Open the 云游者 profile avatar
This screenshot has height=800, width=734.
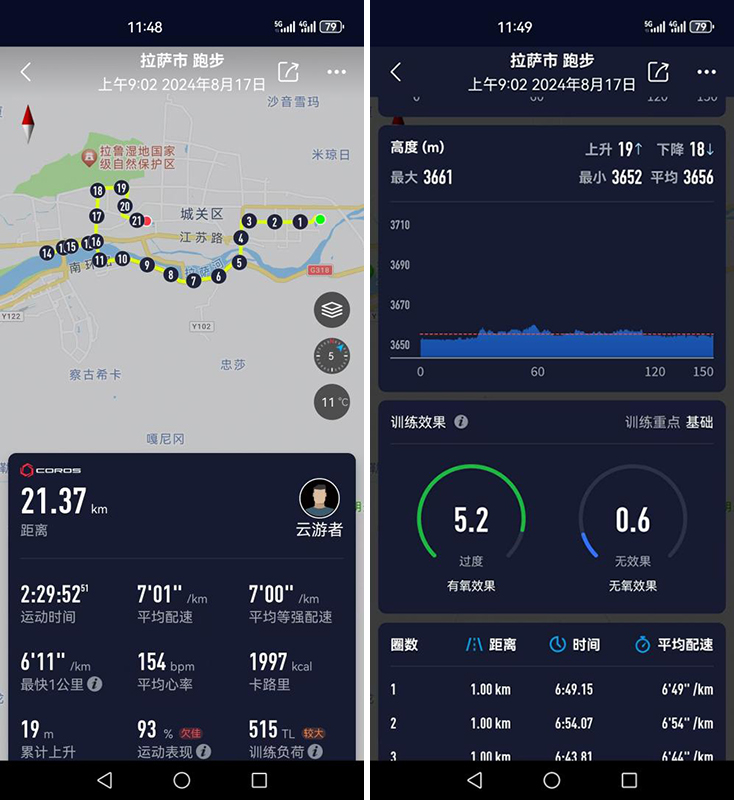pos(319,498)
